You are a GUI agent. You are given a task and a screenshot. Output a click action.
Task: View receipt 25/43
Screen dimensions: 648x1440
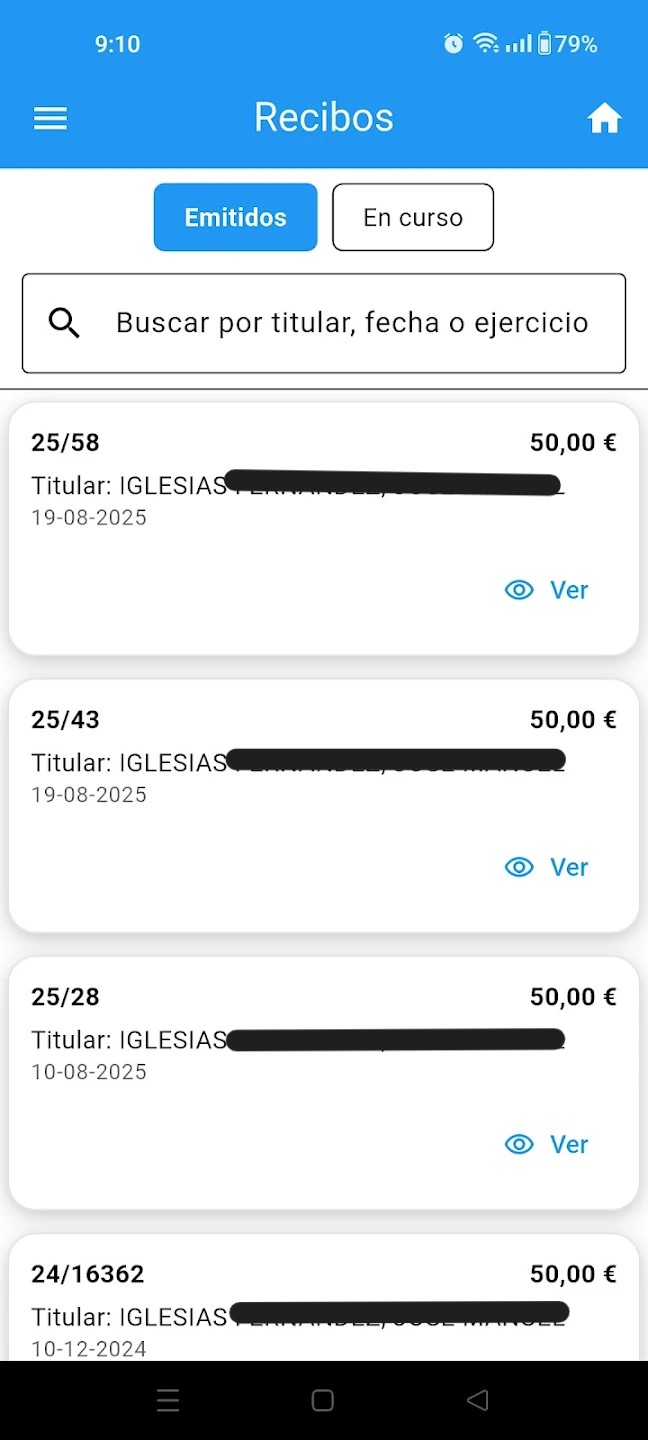click(548, 867)
